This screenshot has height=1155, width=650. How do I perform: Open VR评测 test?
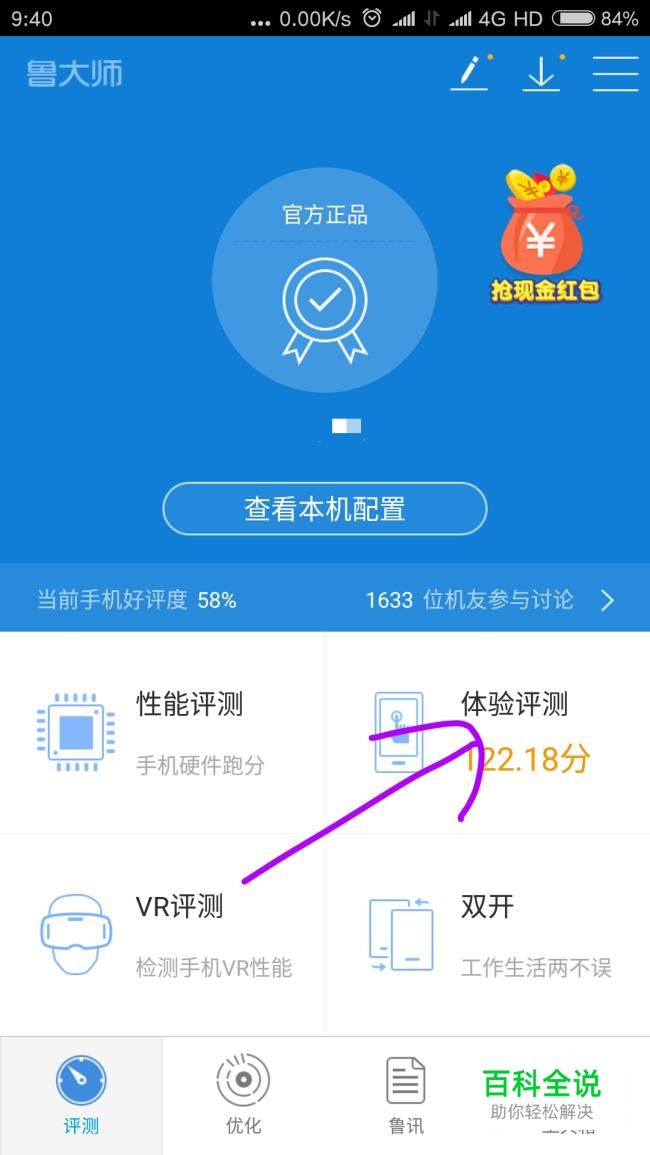click(162, 935)
